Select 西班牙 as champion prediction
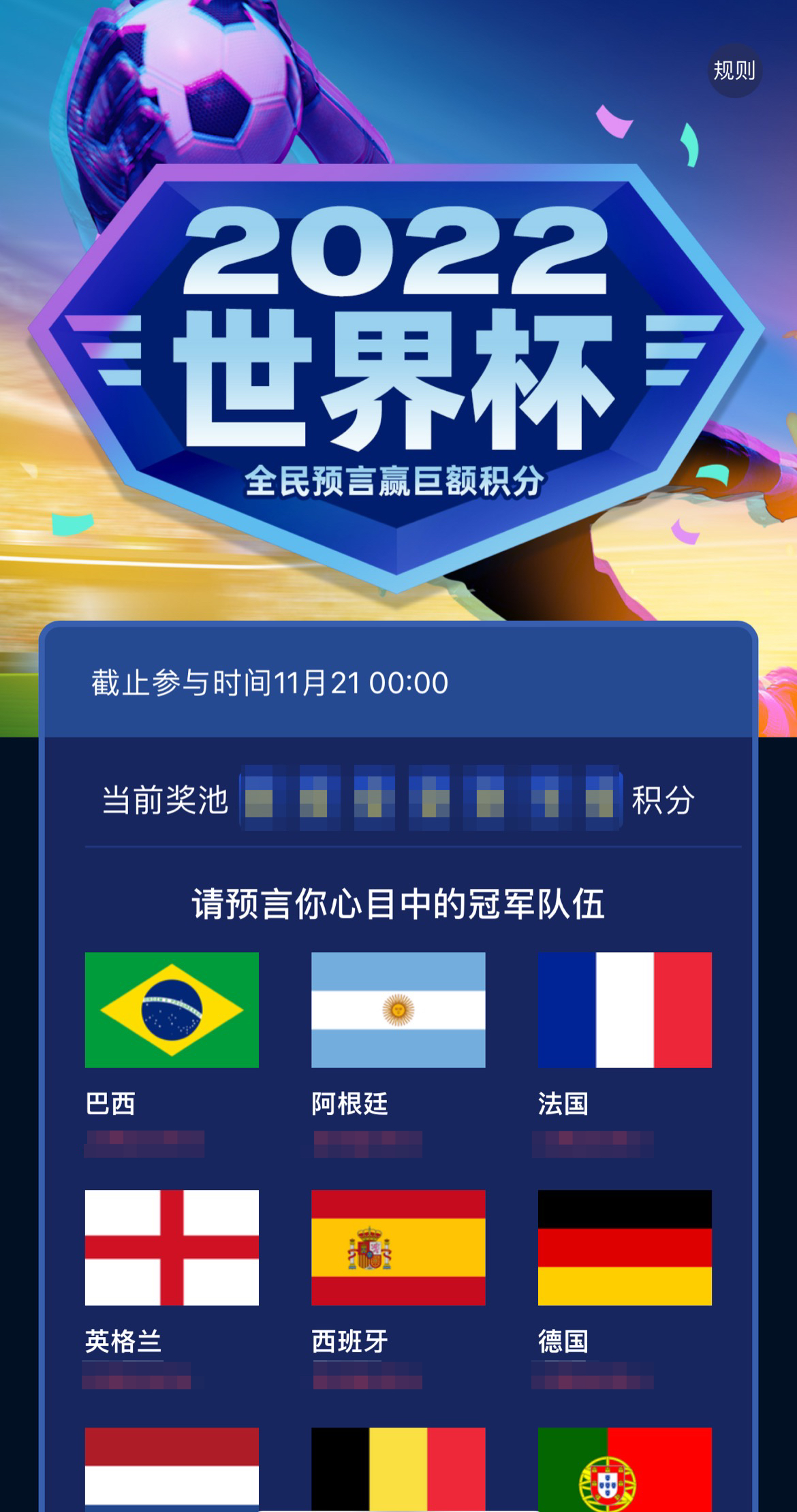This screenshot has width=797, height=1512. click(398, 1247)
